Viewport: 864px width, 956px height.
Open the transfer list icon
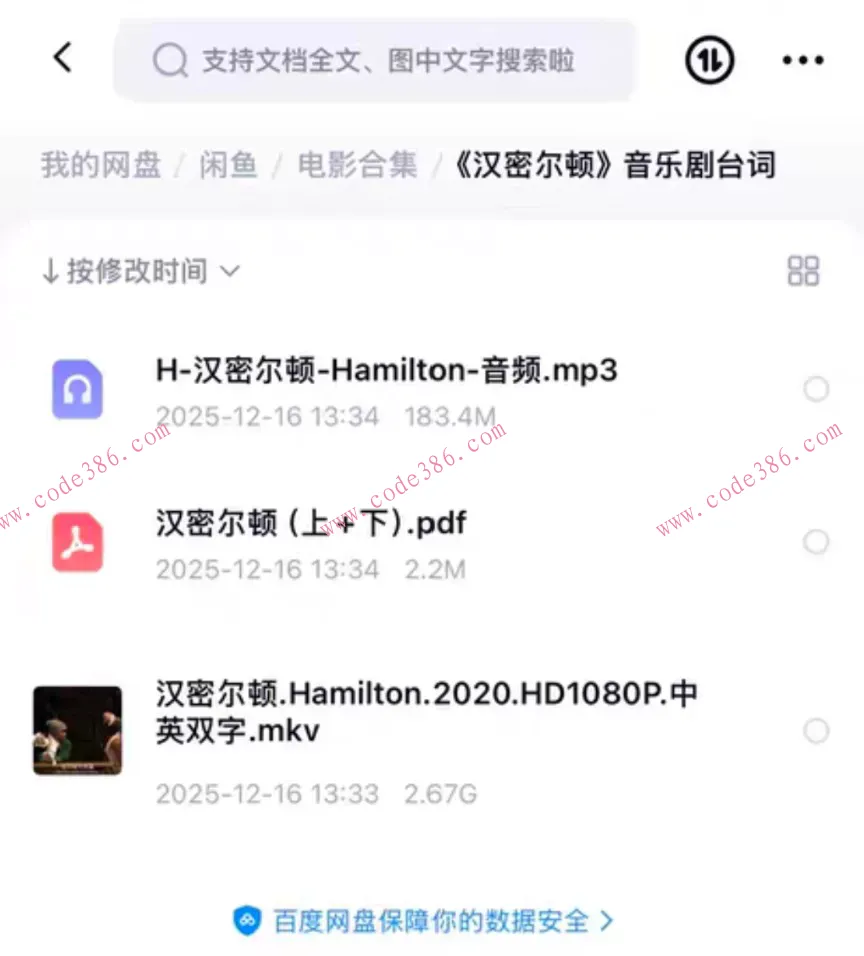pos(710,60)
